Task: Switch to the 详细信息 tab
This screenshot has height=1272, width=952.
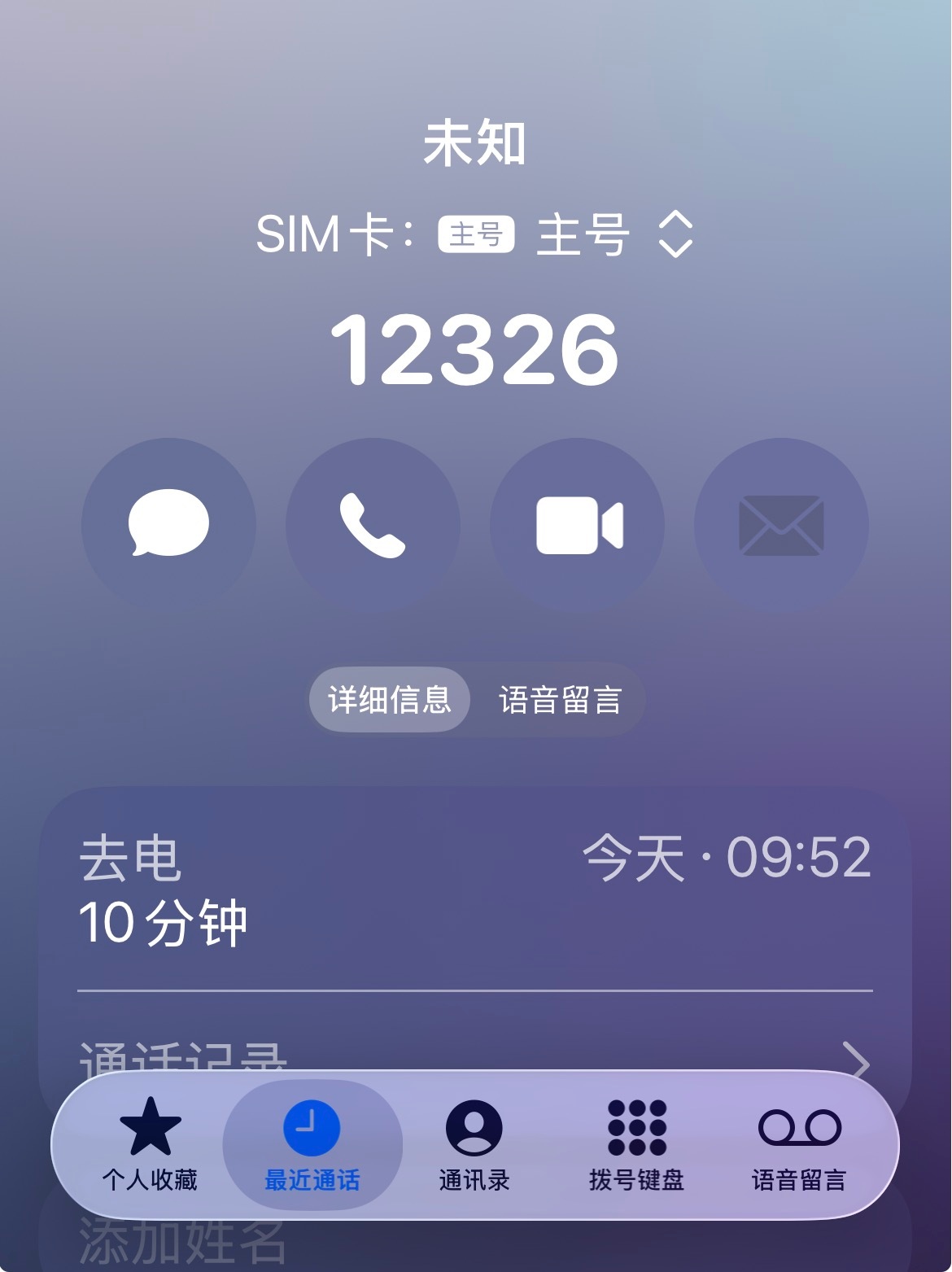Action: (388, 698)
